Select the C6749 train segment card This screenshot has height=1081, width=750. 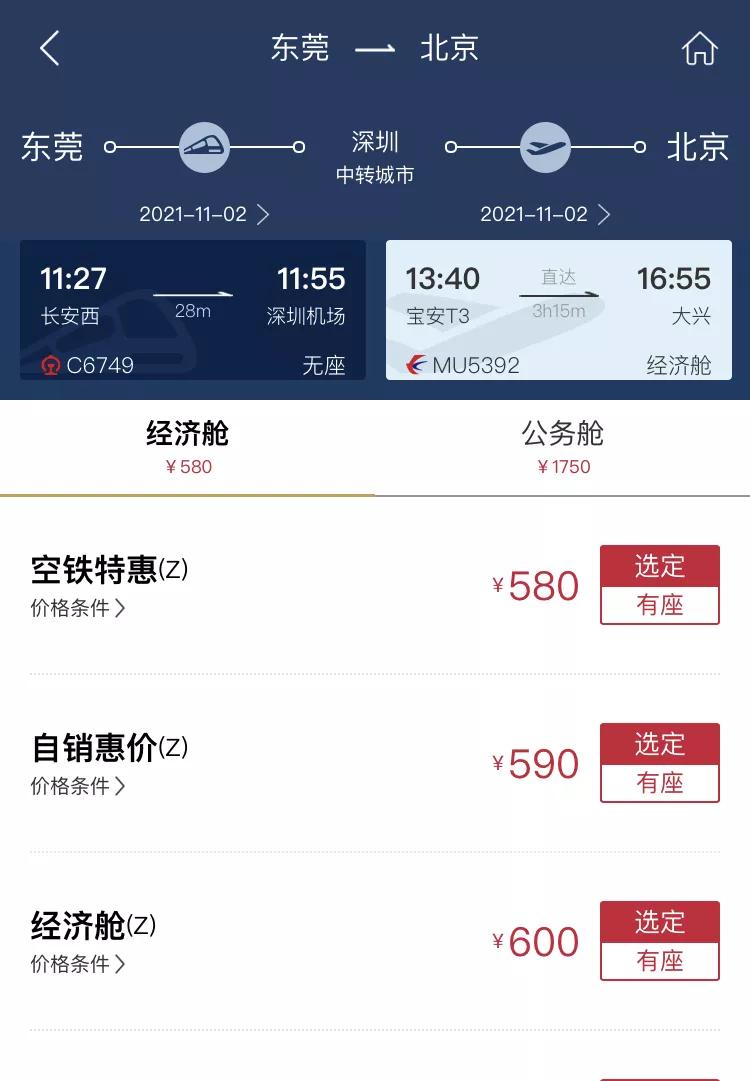(x=190, y=310)
